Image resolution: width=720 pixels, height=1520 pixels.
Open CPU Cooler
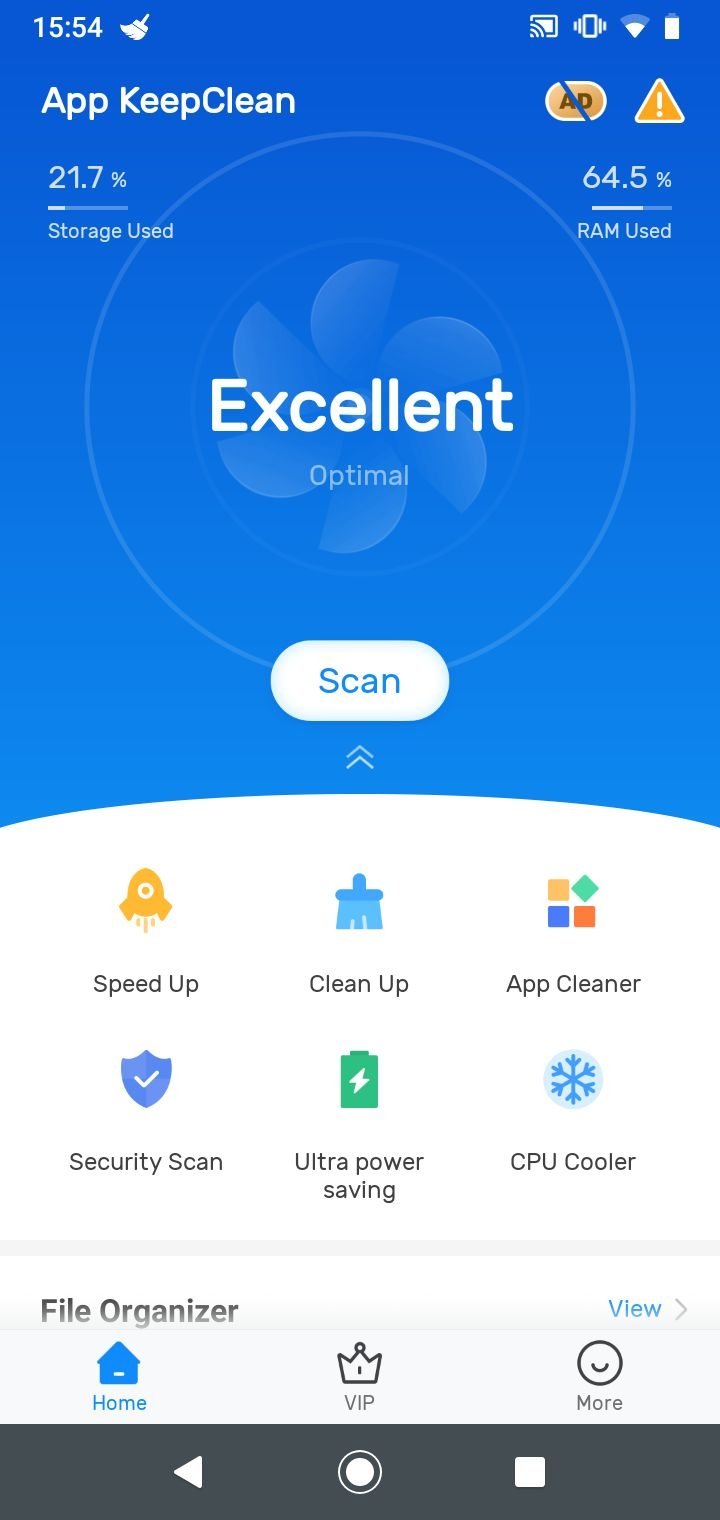tap(573, 1110)
